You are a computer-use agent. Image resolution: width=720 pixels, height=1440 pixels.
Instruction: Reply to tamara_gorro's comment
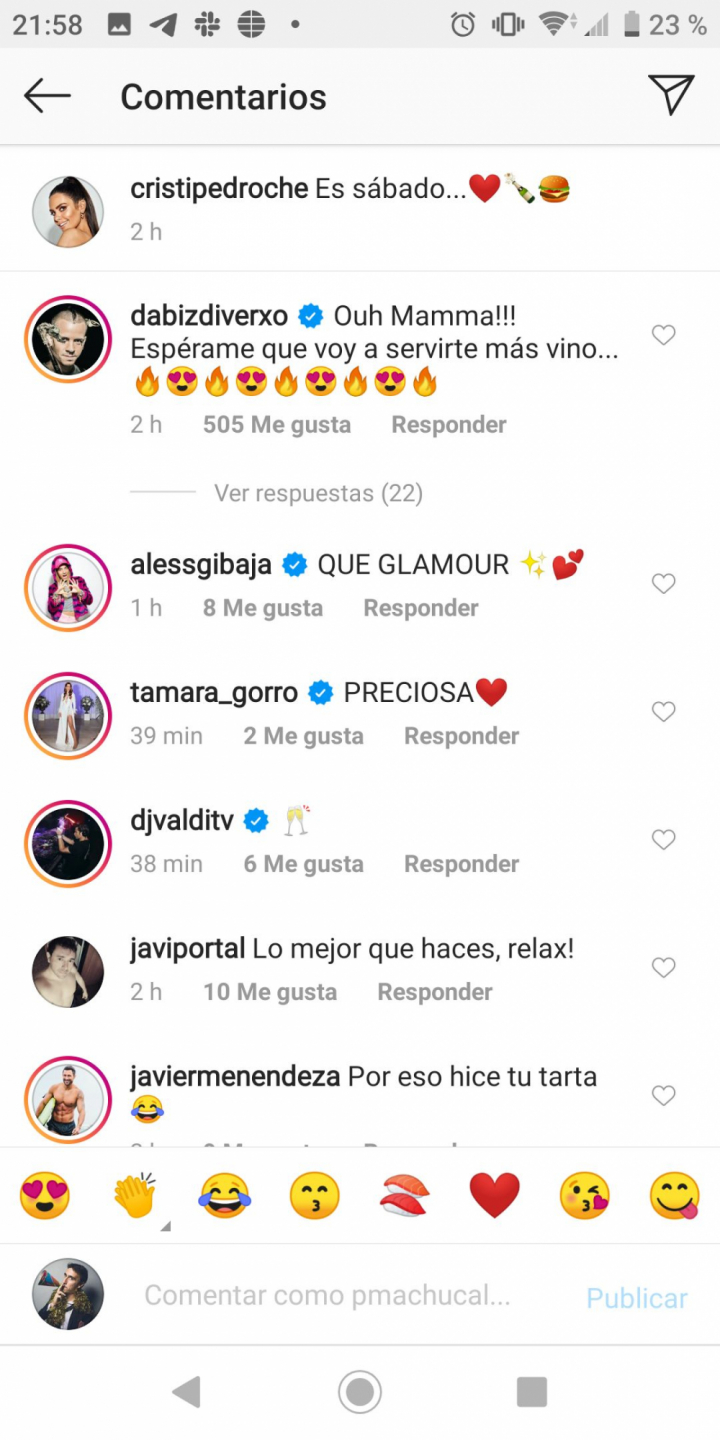(x=461, y=736)
